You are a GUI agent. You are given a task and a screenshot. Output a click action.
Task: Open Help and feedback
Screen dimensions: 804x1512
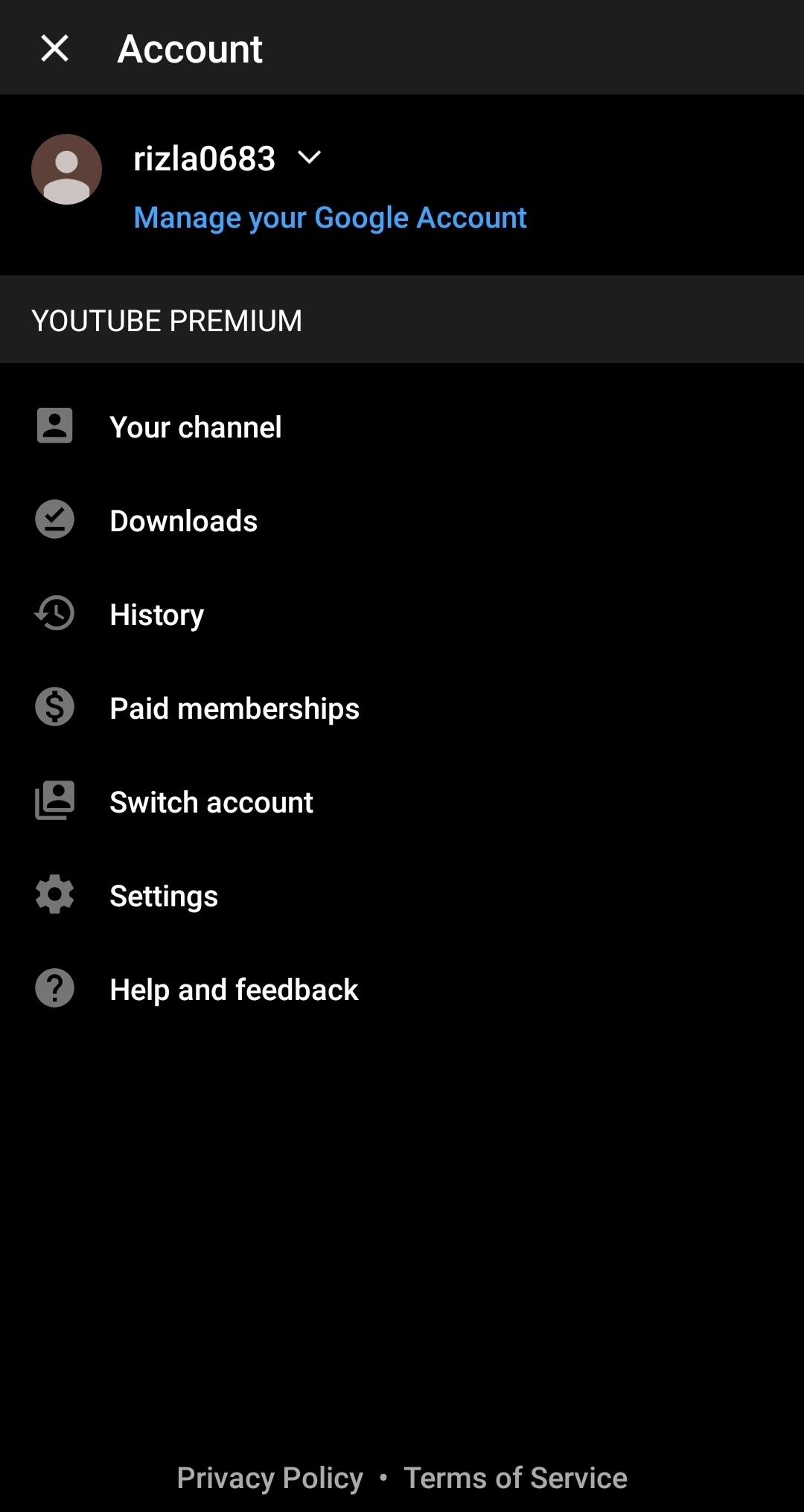(402, 990)
